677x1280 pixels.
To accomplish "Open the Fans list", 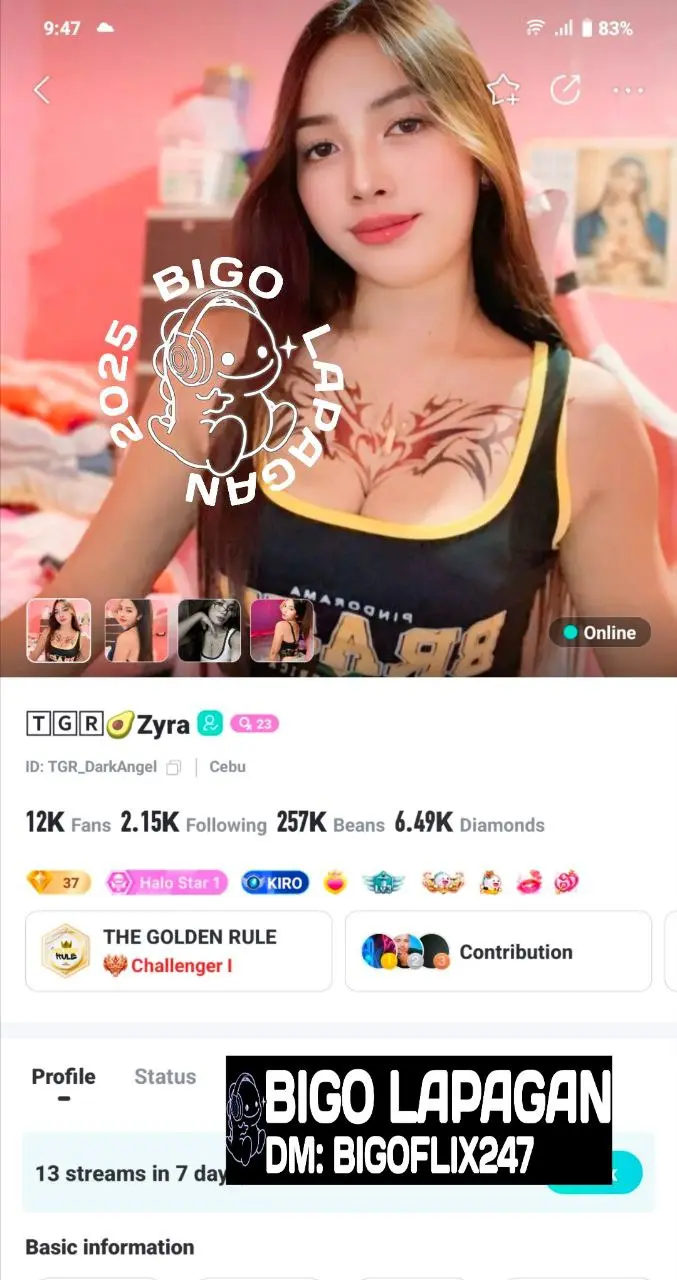I will (x=68, y=823).
